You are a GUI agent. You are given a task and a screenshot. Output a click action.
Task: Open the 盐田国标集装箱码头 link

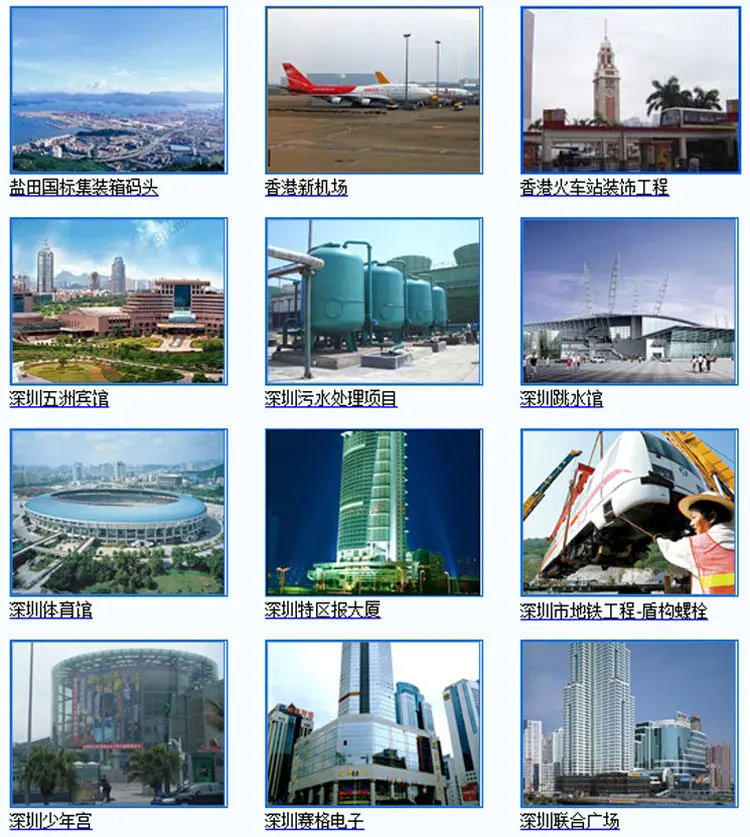click(x=84, y=187)
